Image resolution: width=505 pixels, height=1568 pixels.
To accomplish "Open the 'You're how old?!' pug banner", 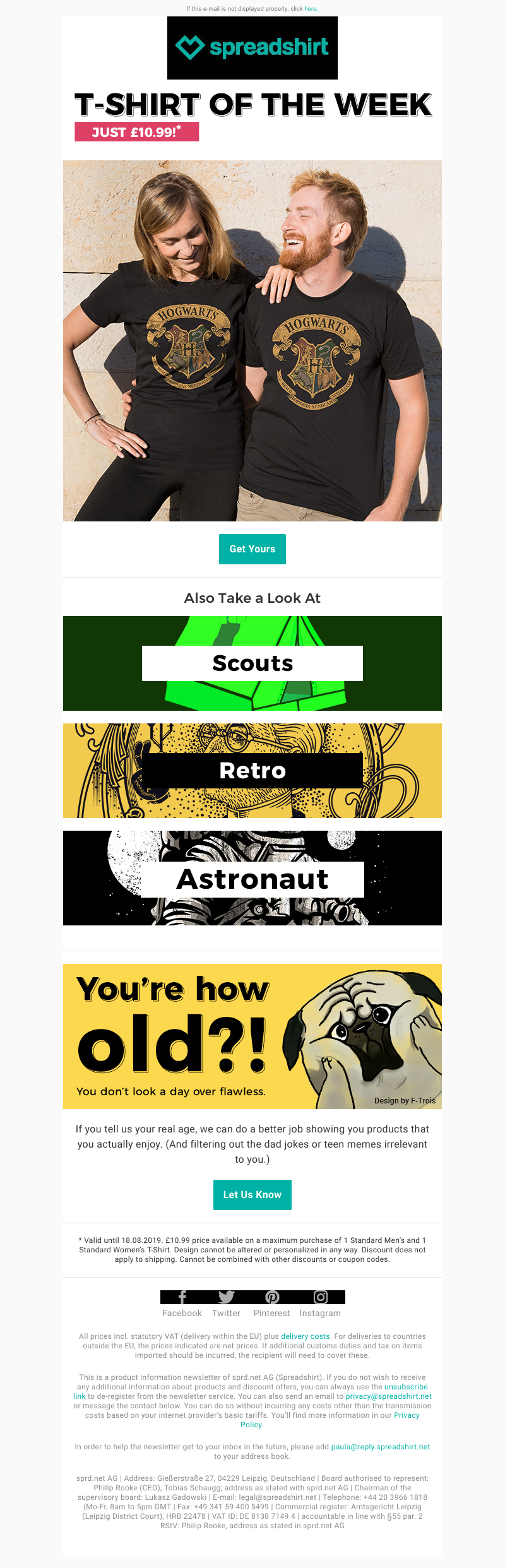I will pyautogui.click(x=252, y=1036).
